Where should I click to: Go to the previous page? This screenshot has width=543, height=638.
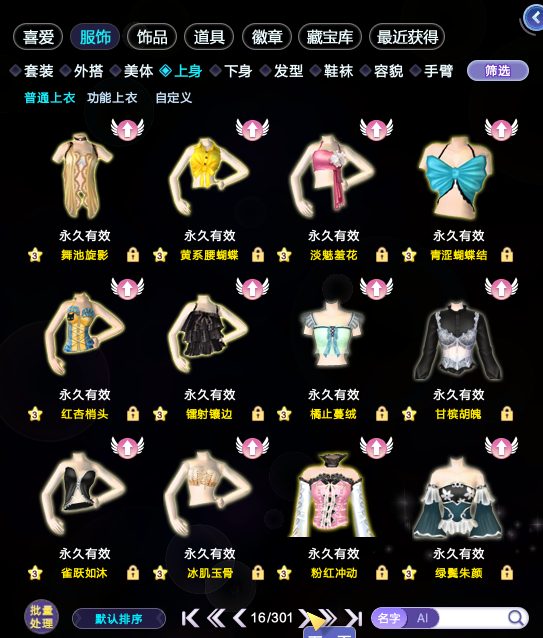click(x=240, y=618)
